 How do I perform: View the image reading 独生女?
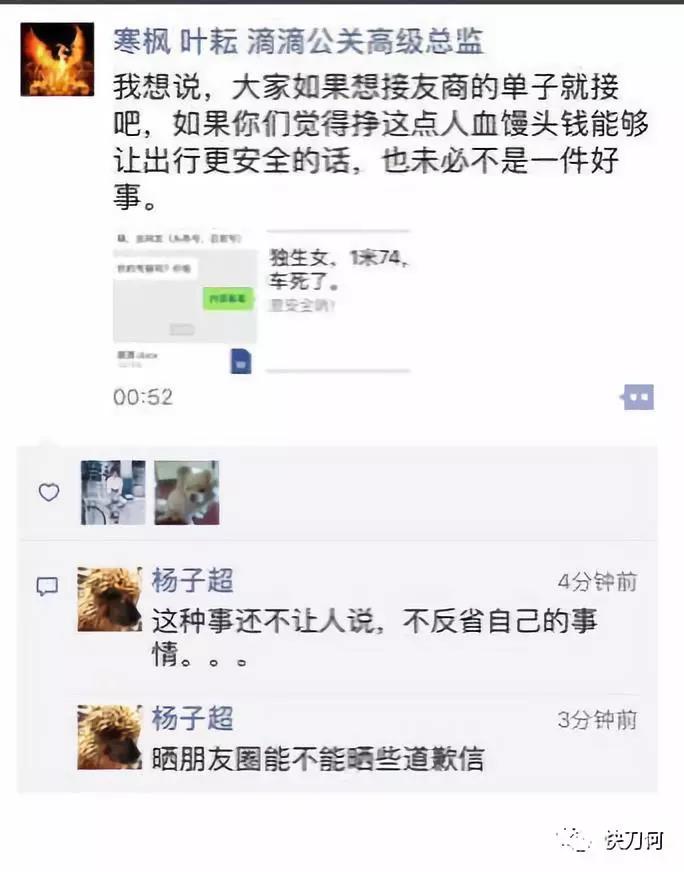pos(339,301)
